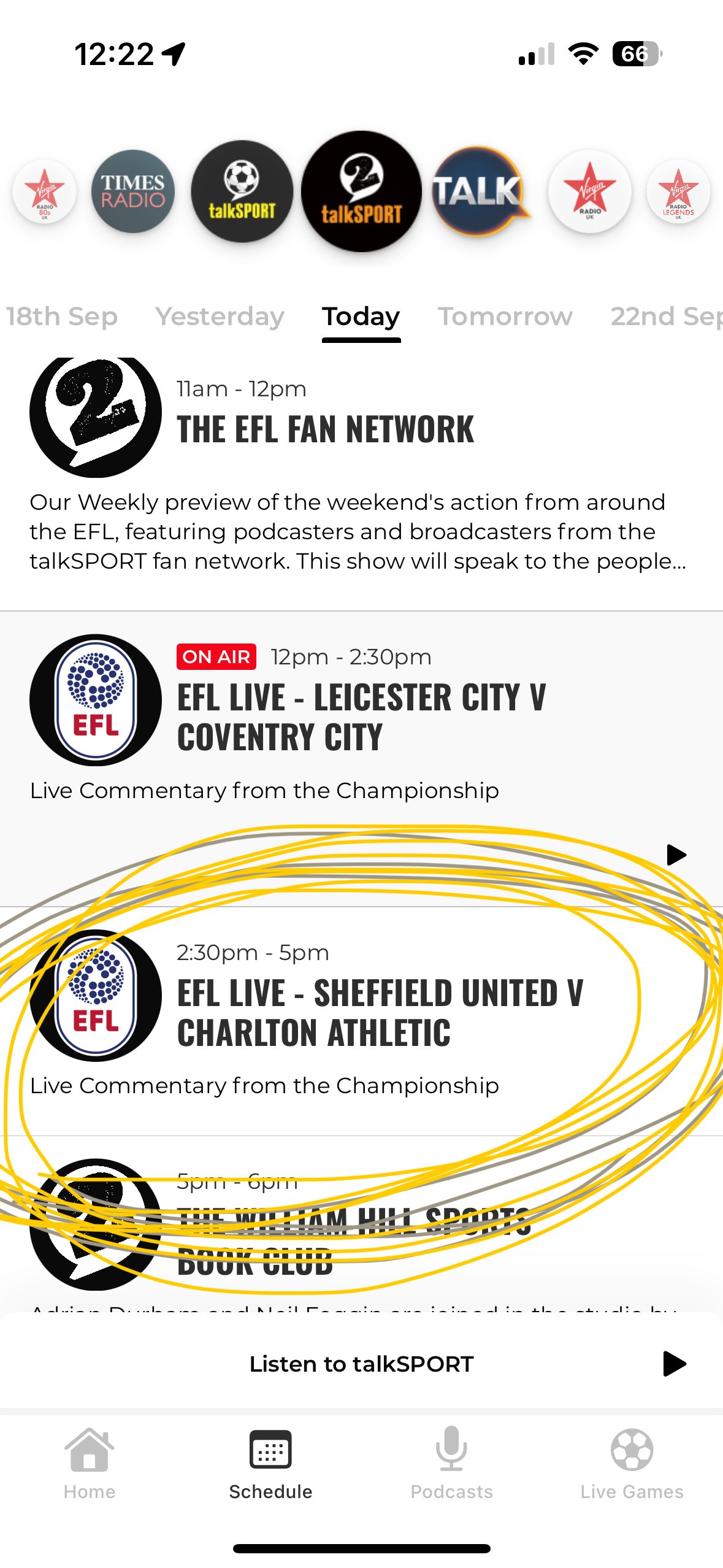Select the Times Radio station
The width and height of the screenshot is (723, 1568).
[x=132, y=191]
